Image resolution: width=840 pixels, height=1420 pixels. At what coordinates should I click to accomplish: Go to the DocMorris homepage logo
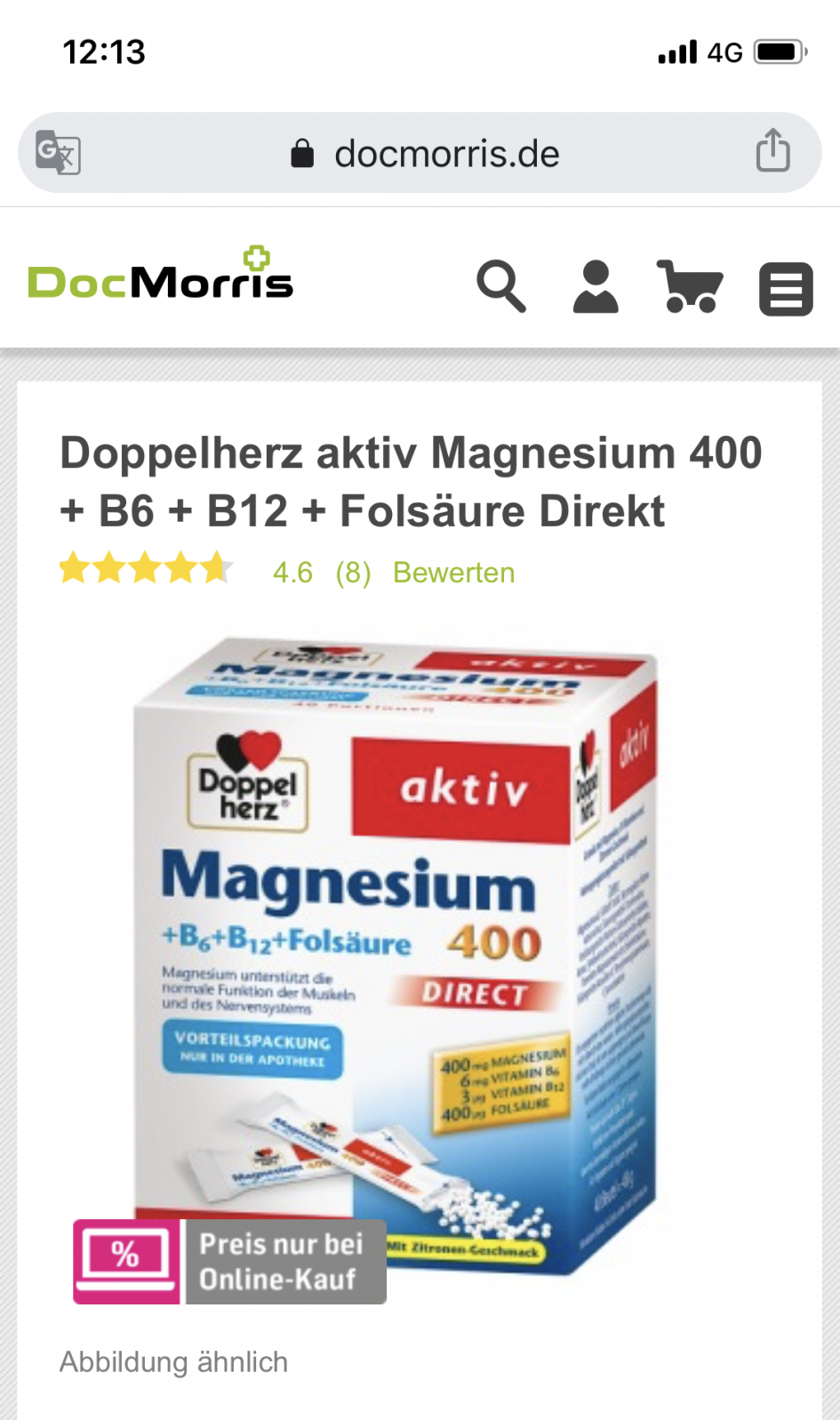pyautogui.click(x=161, y=277)
